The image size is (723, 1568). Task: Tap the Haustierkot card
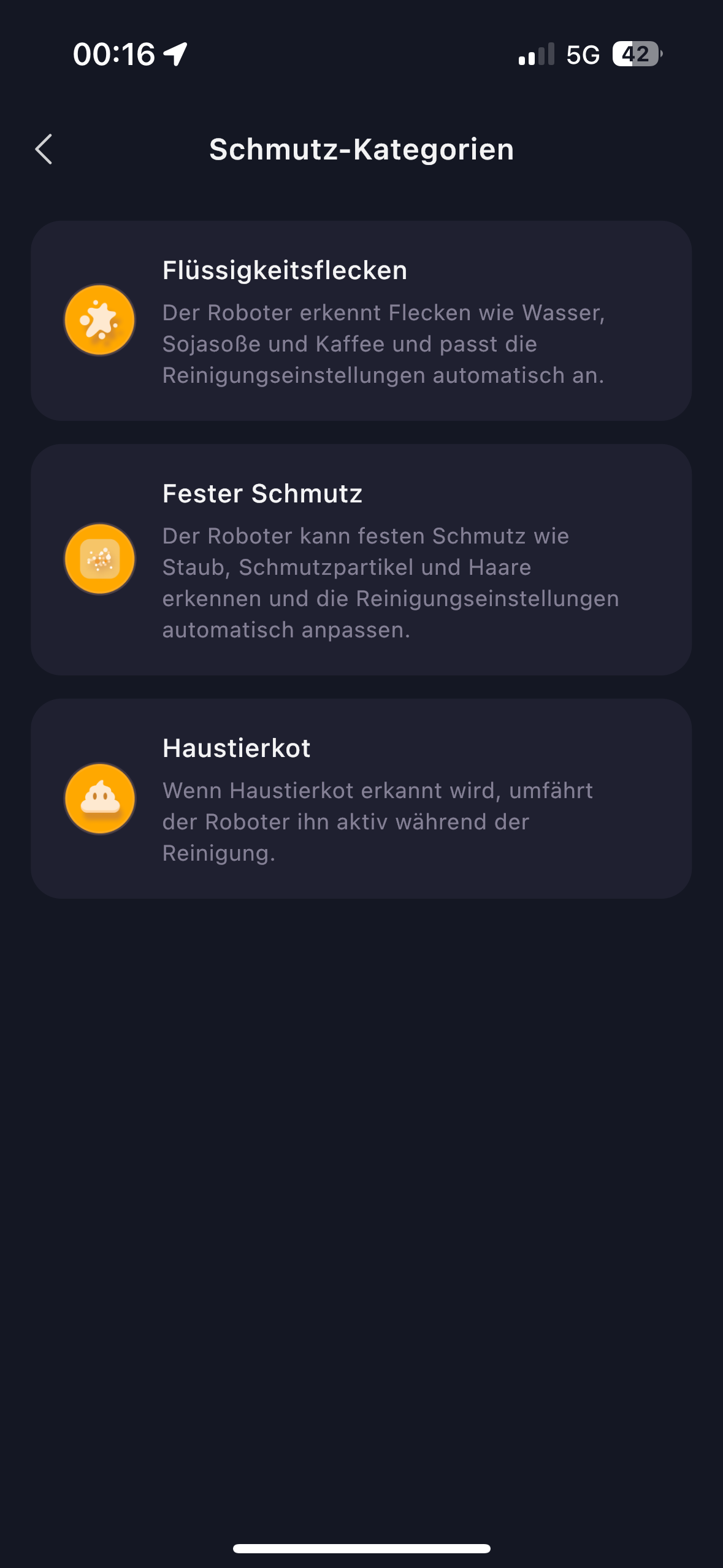point(361,798)
